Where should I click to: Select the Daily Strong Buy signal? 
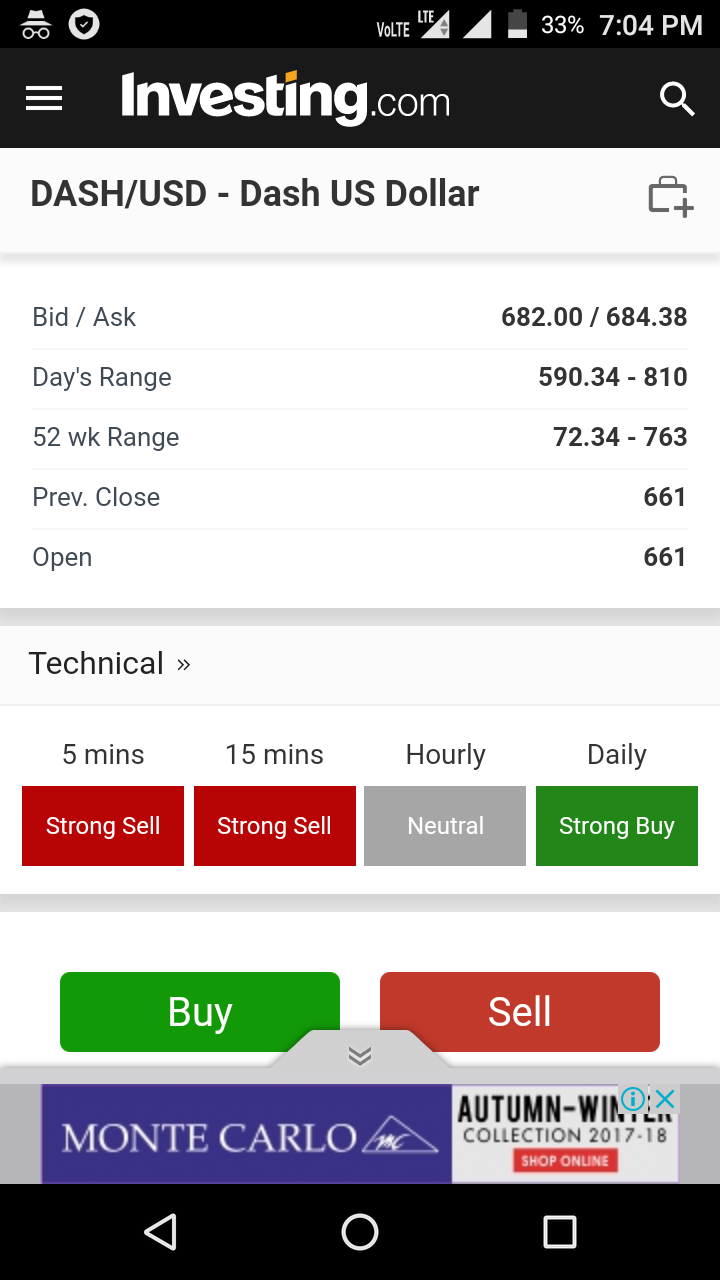[616, 826]
